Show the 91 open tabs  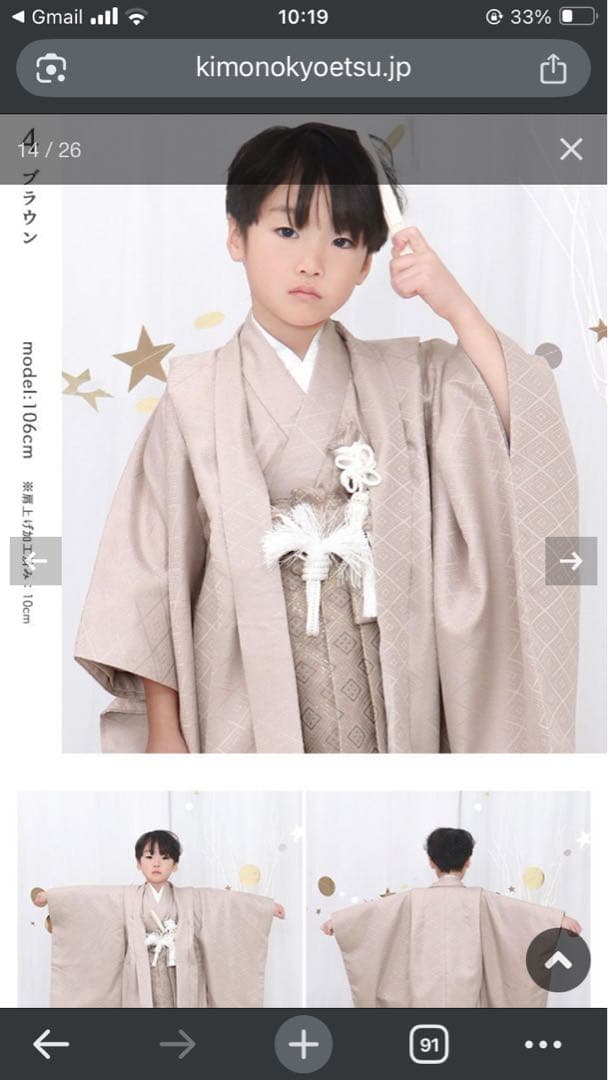pyautogui.click(x=429, y=1045)
